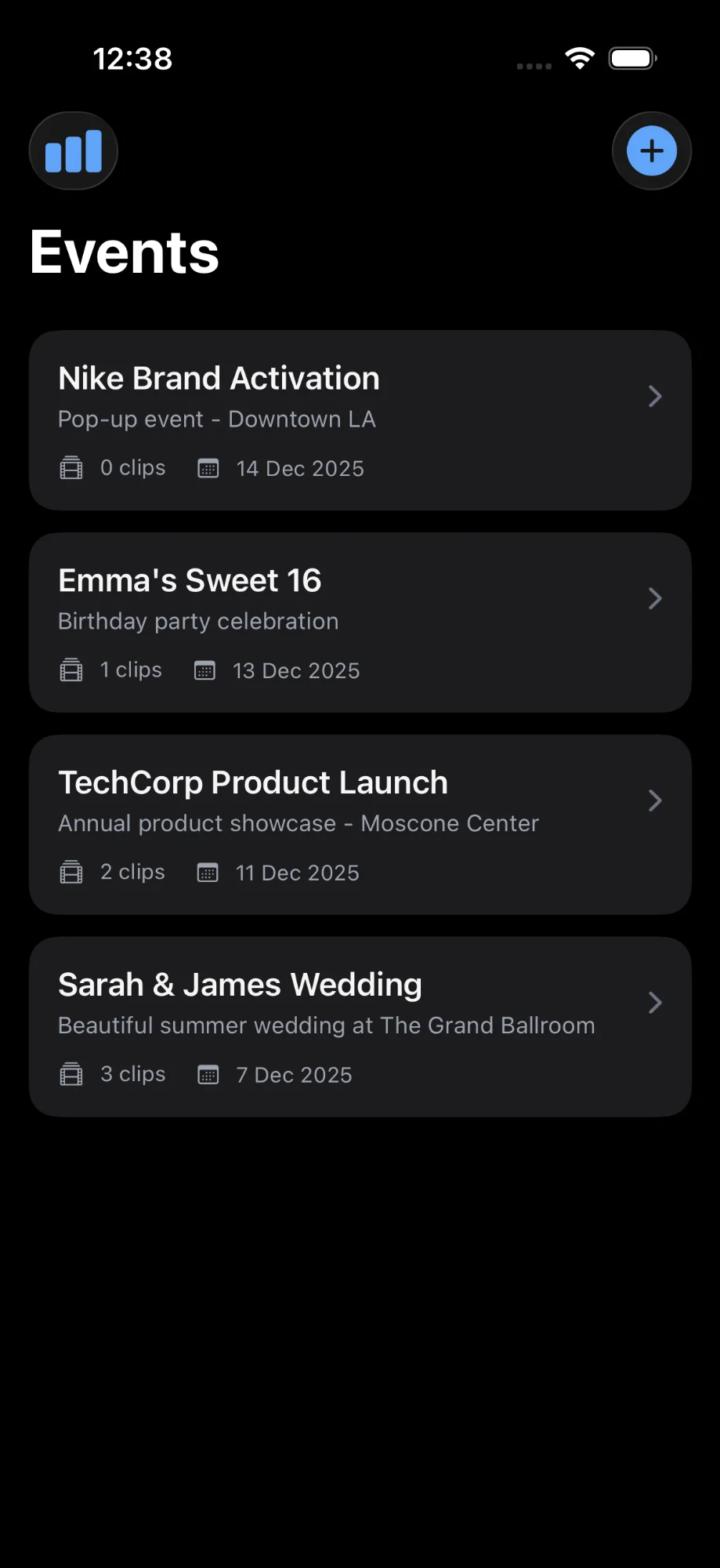Expand Sarah & James Wedding with chevron
The width and height of the screenshot is (720, 1568).
click(x=655, y=1002)
